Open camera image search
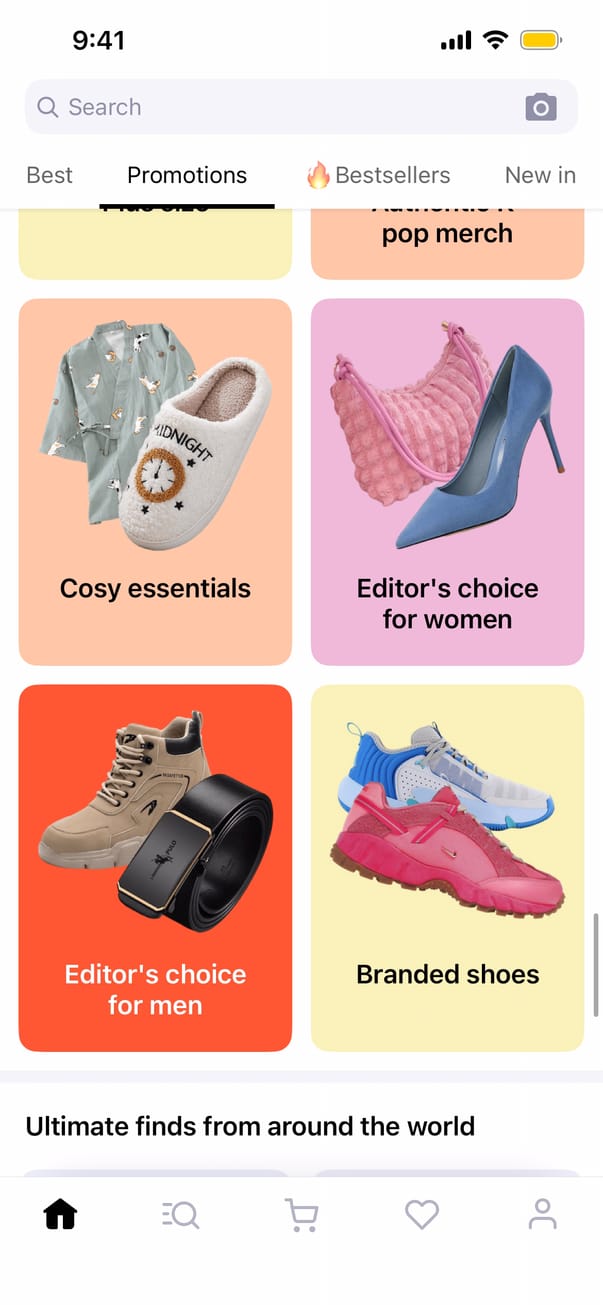Viewport: 603px width, 1305px height. (540, 107)
